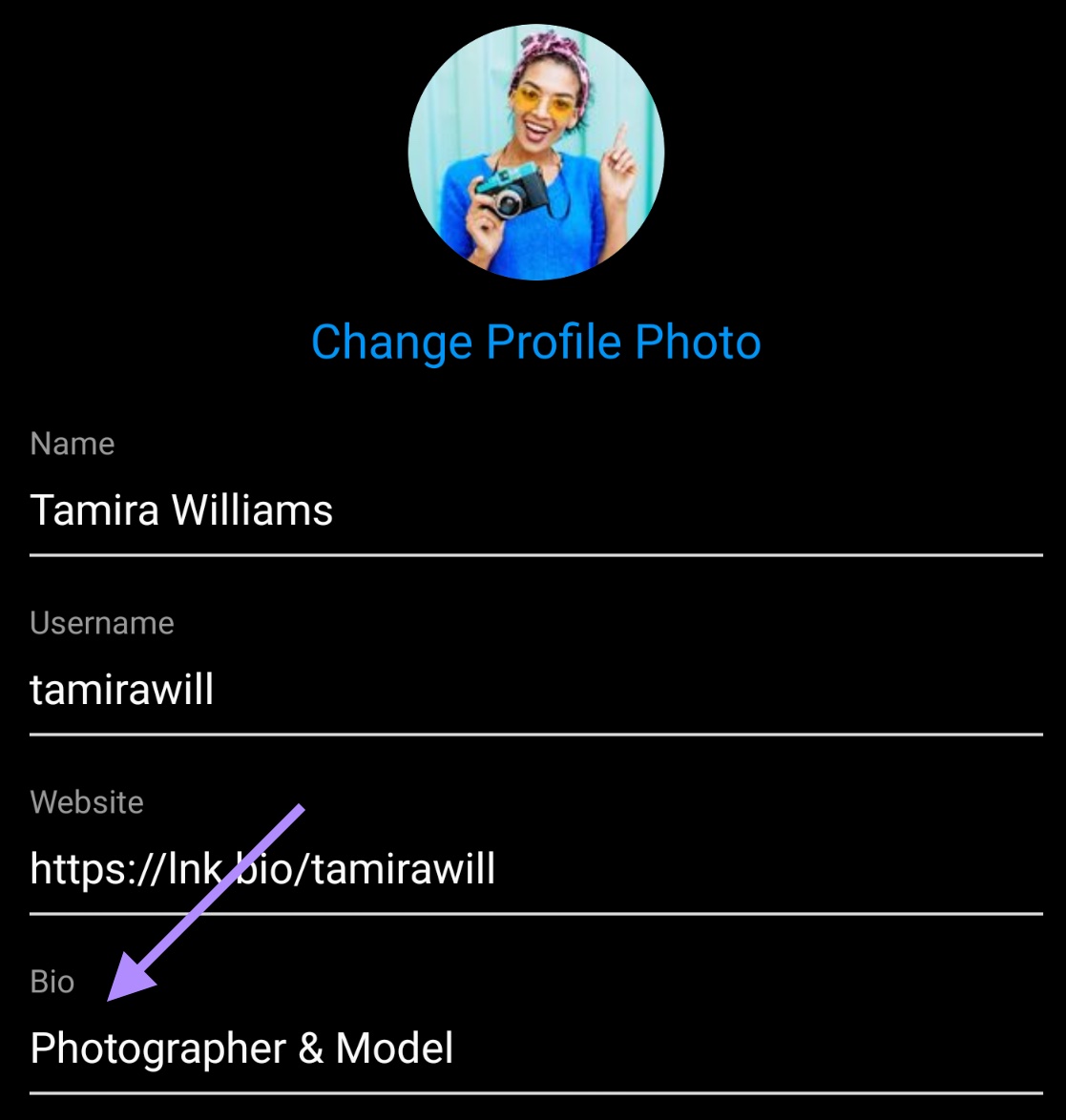Click the Username field label
Image resolution: width=1066 pixels, height=1120 pixels.
point(102,623)
